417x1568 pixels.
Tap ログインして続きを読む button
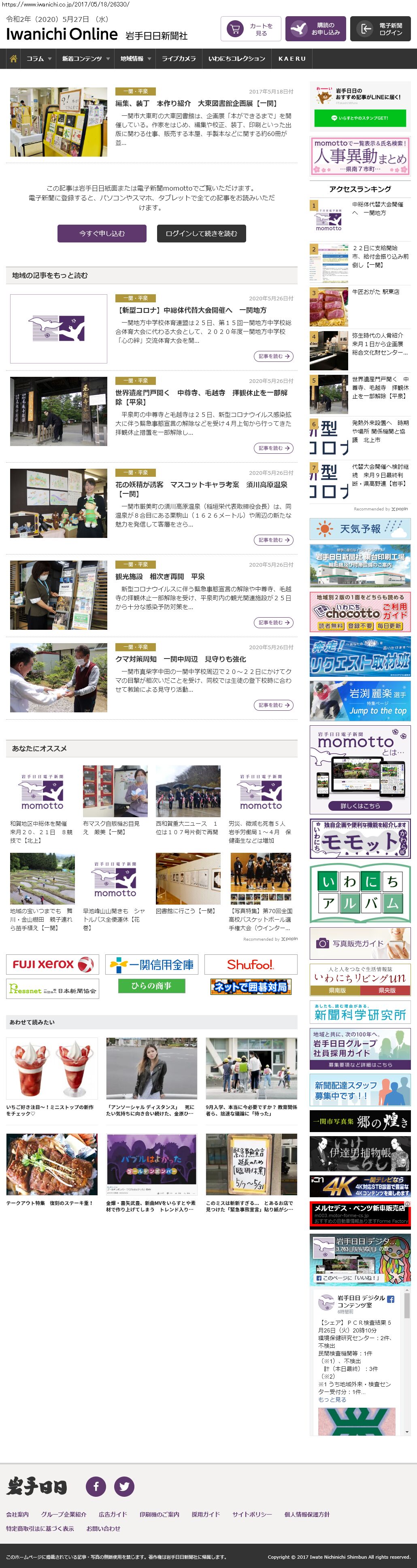[201, 233]
